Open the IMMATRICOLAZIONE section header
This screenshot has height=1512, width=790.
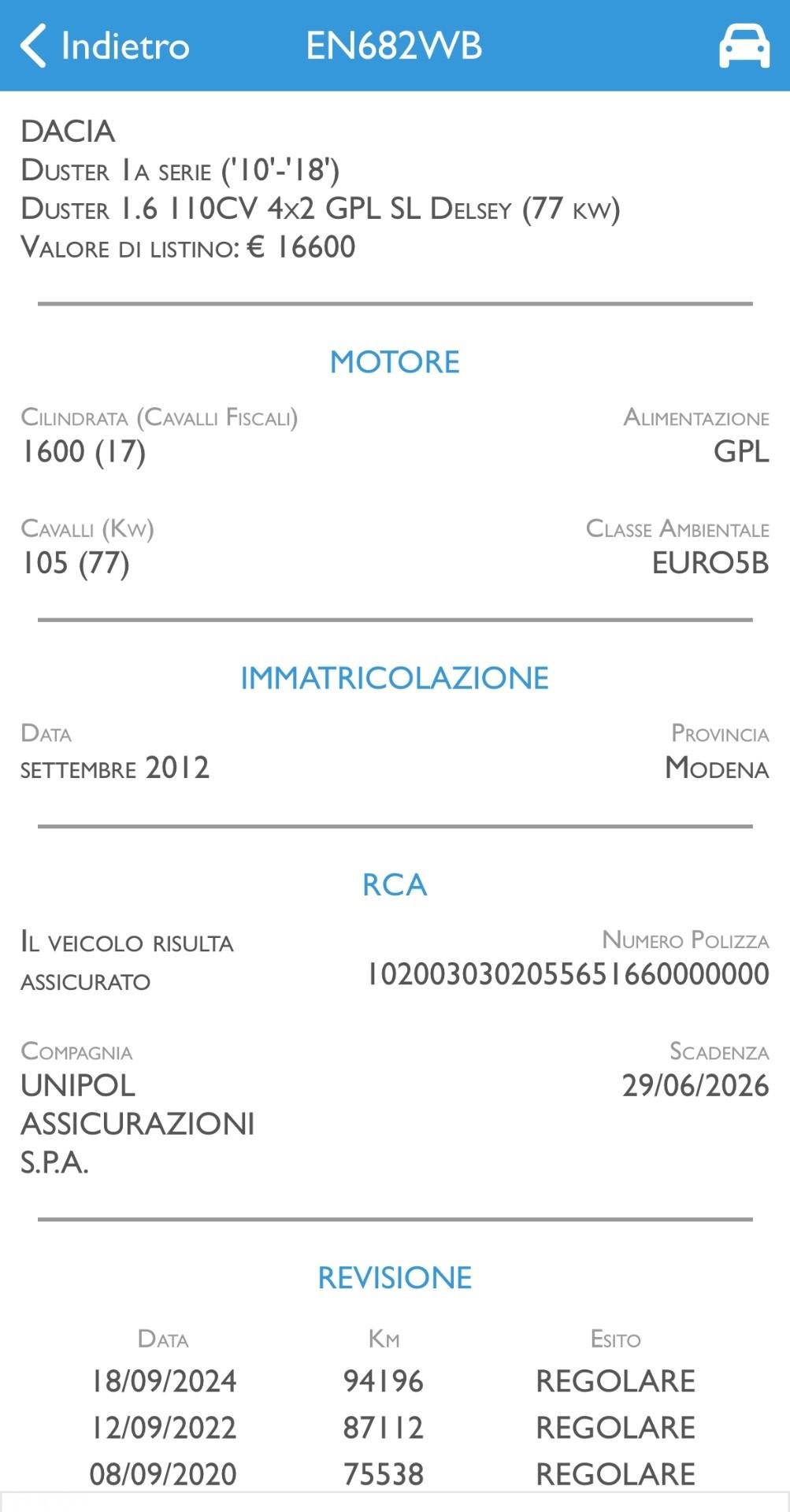(395, 676)
